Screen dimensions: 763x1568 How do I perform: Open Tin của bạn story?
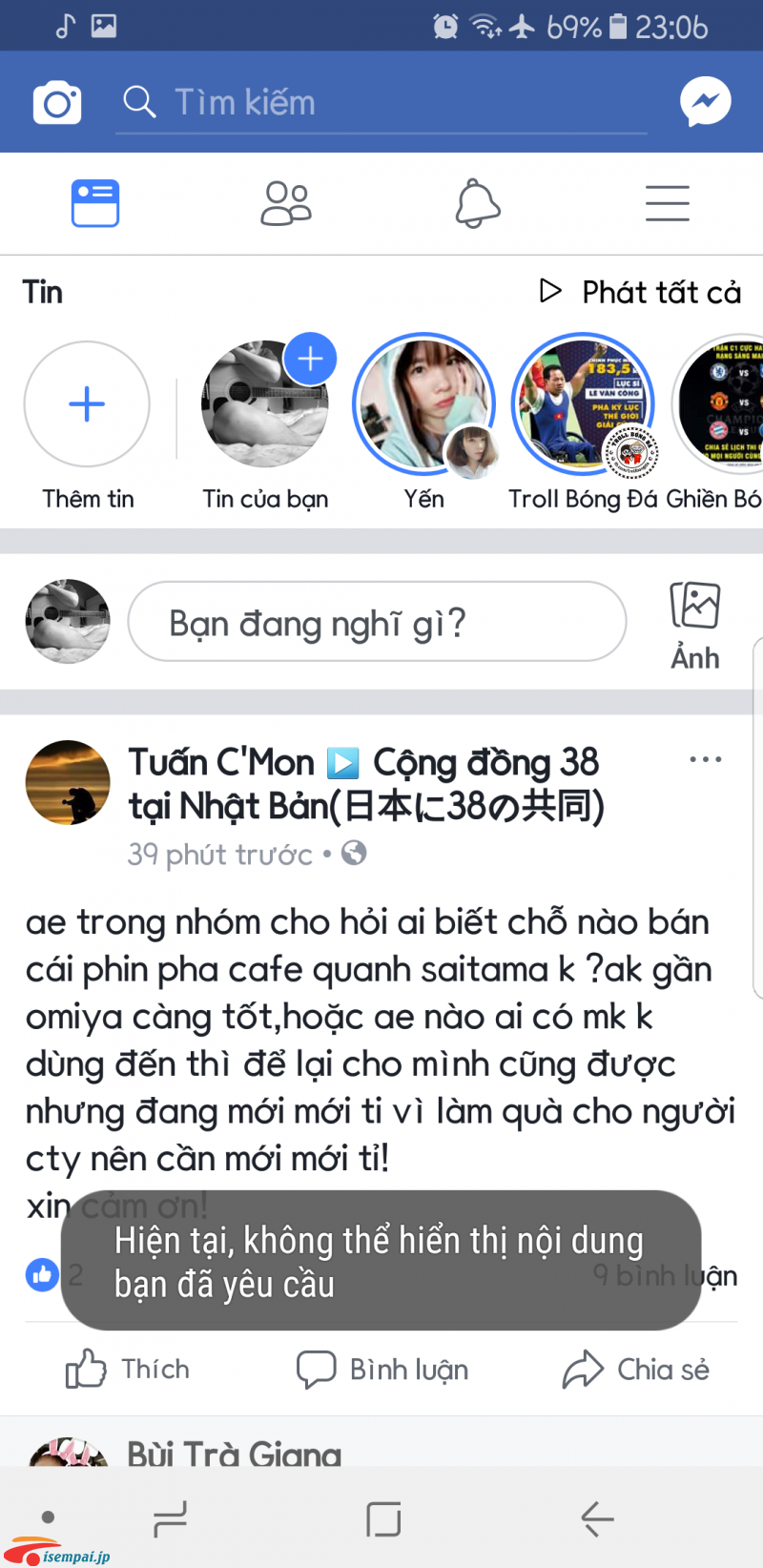click(x=264, y=404)
